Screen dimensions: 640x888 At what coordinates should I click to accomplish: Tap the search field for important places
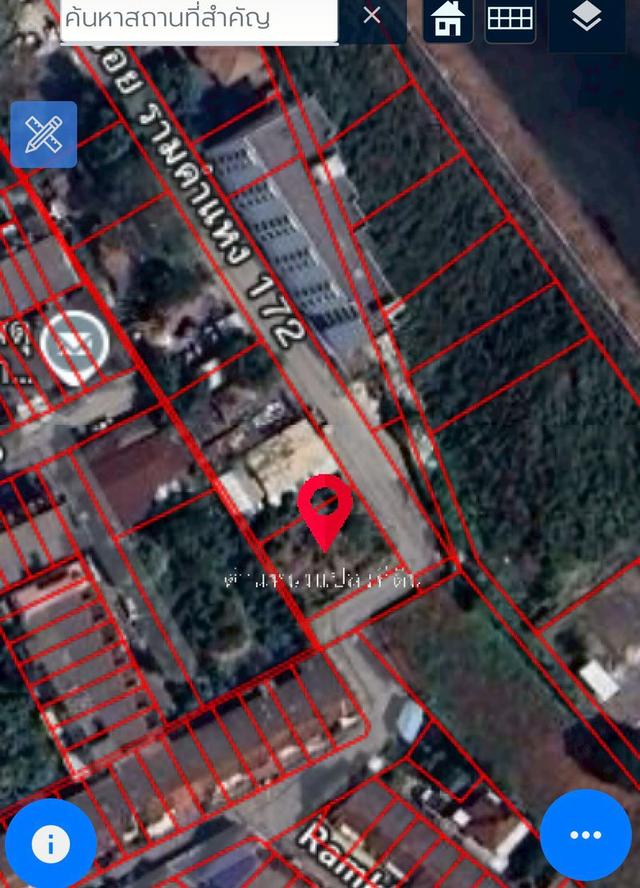[x=198, y=18]
